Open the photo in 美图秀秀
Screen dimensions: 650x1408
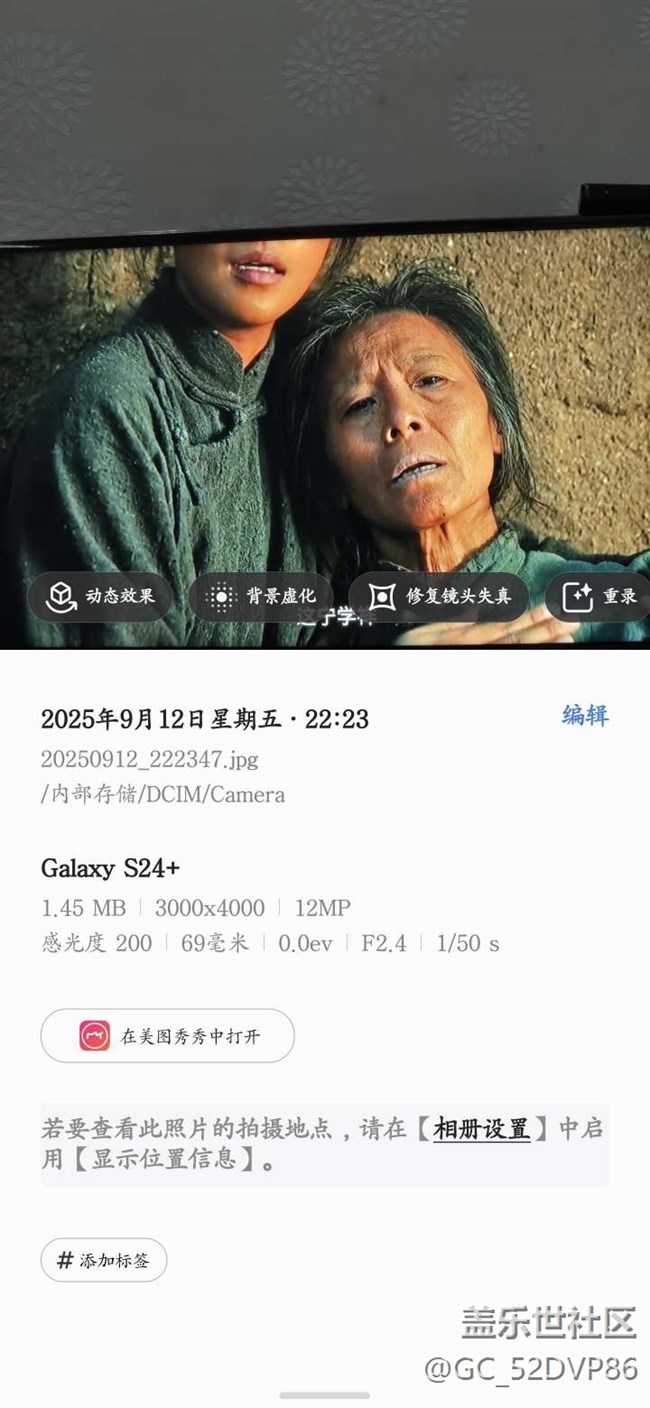pyautogui.click(x=167, y=1036)
